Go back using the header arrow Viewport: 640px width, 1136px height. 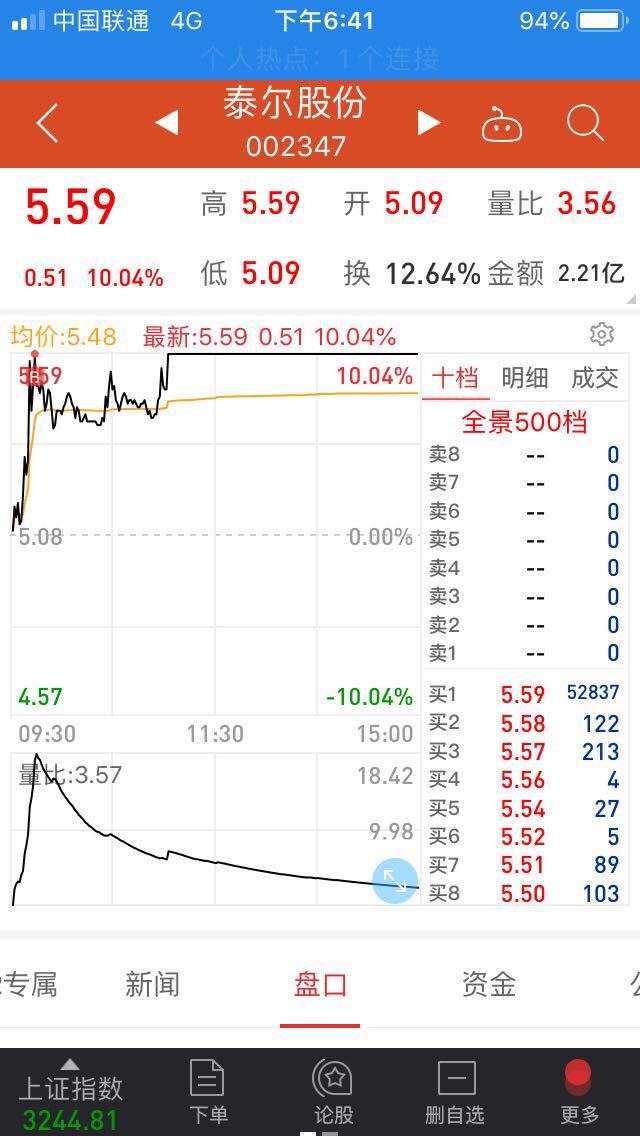tap(47, 123)
